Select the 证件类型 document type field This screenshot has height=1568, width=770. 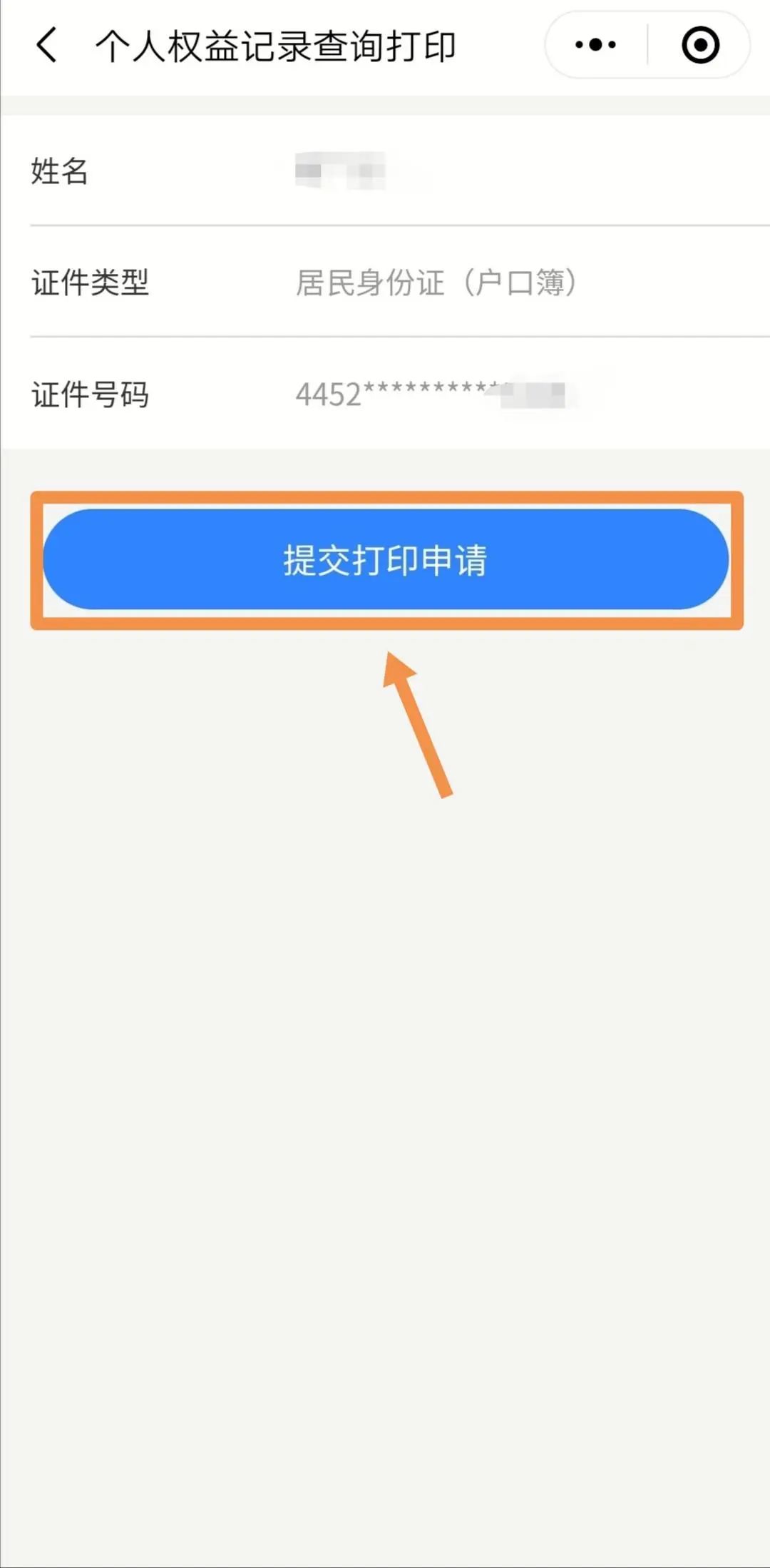pos(385,283)
